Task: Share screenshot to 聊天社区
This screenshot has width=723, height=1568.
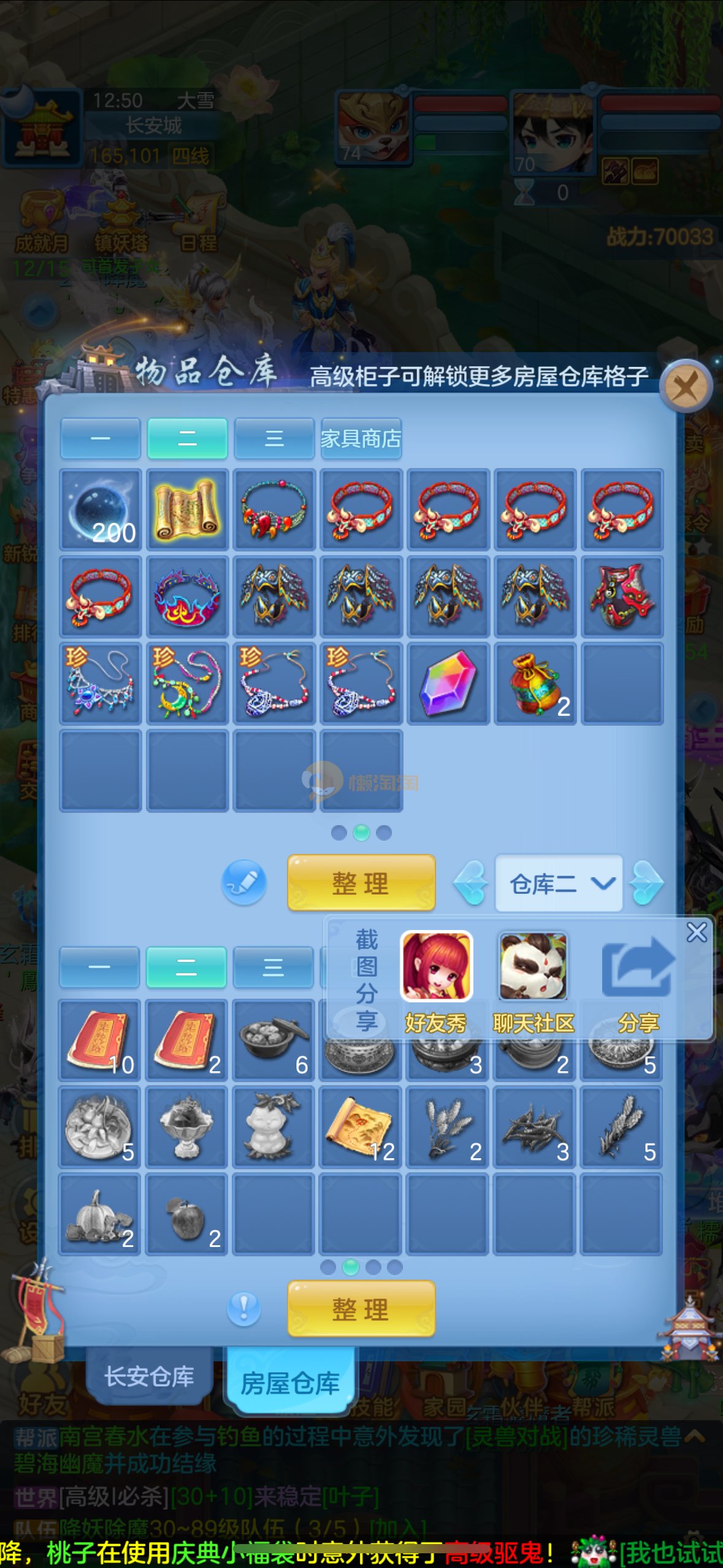Action: point(533,967)
